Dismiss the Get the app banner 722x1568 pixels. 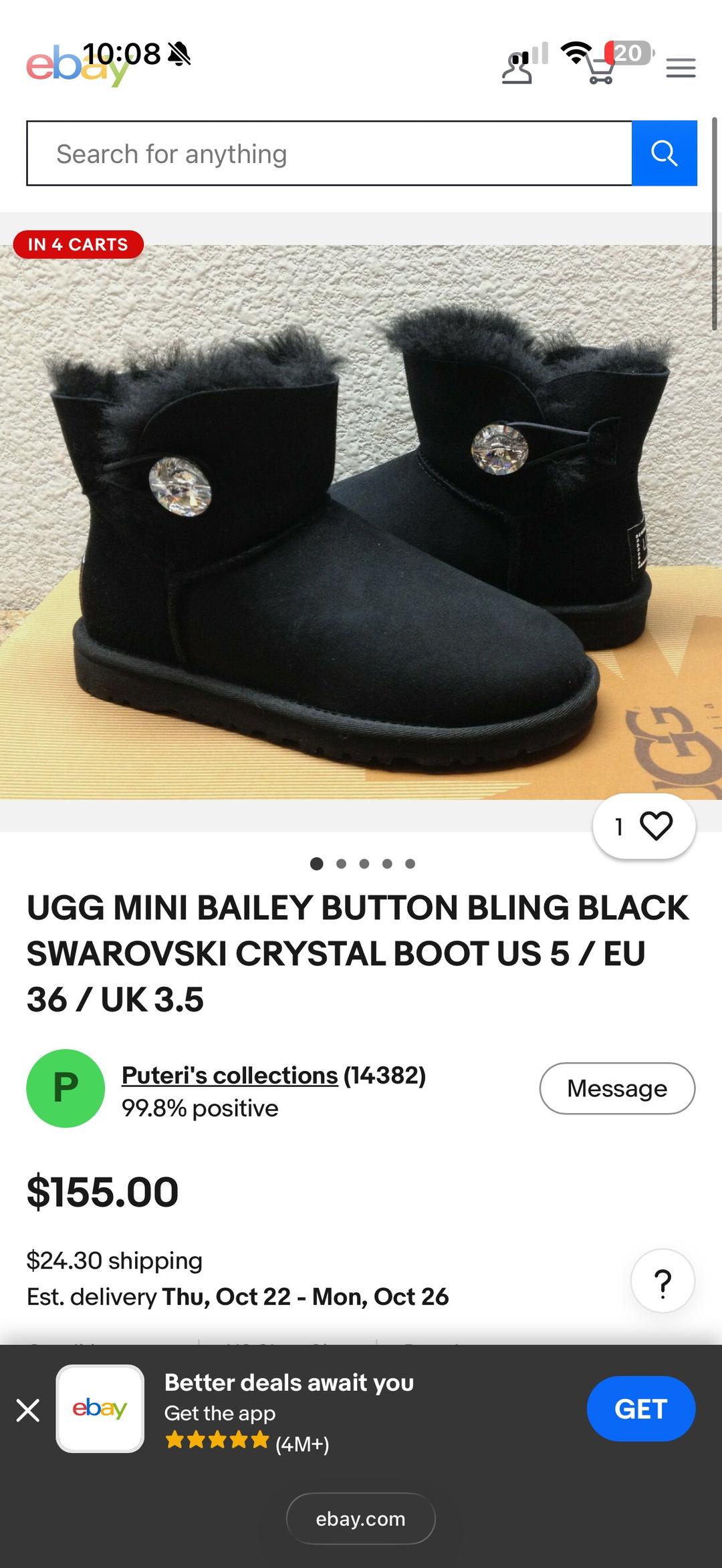click(28, 1410)
